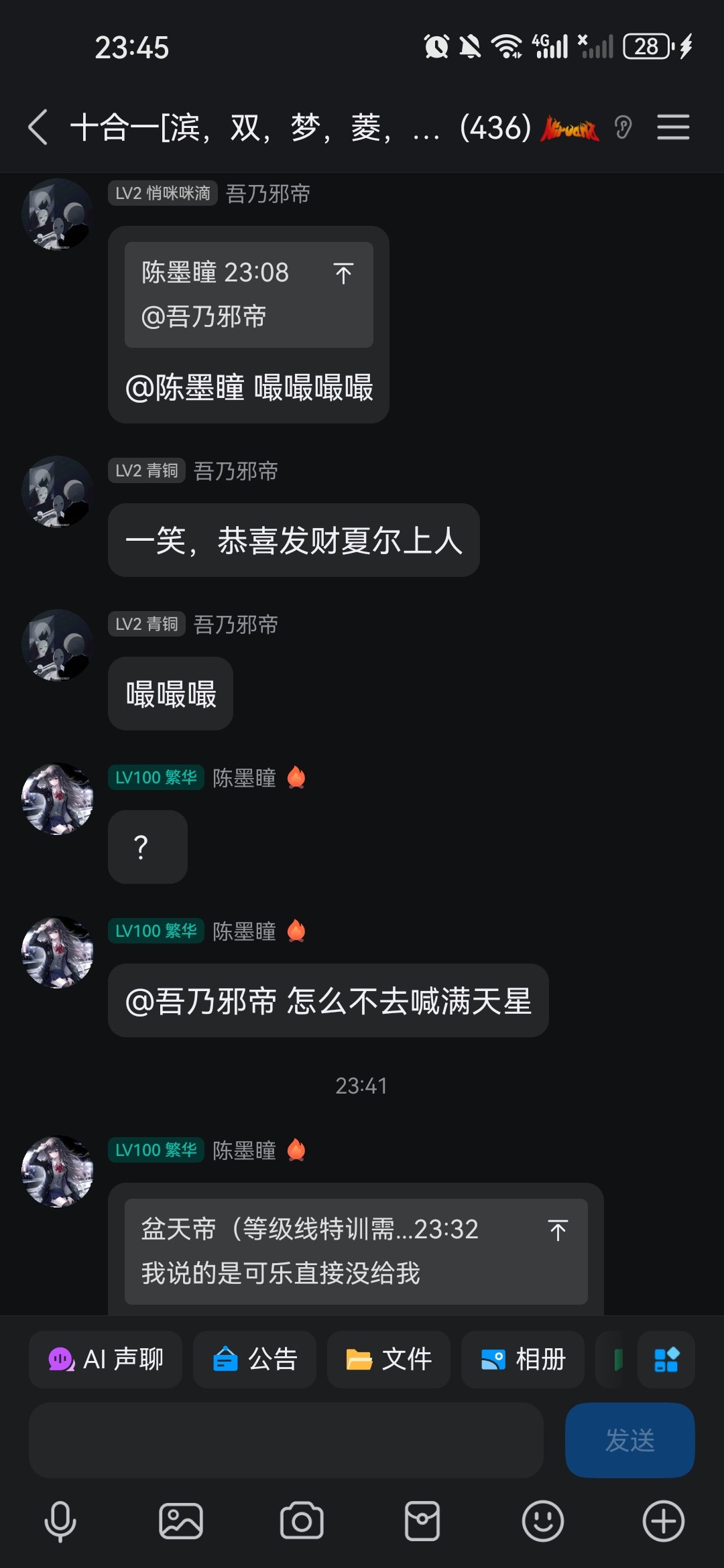This screenshot has height=1568, width=724.
Task: Open the plus menu for more options
Action: (664, 1521)
